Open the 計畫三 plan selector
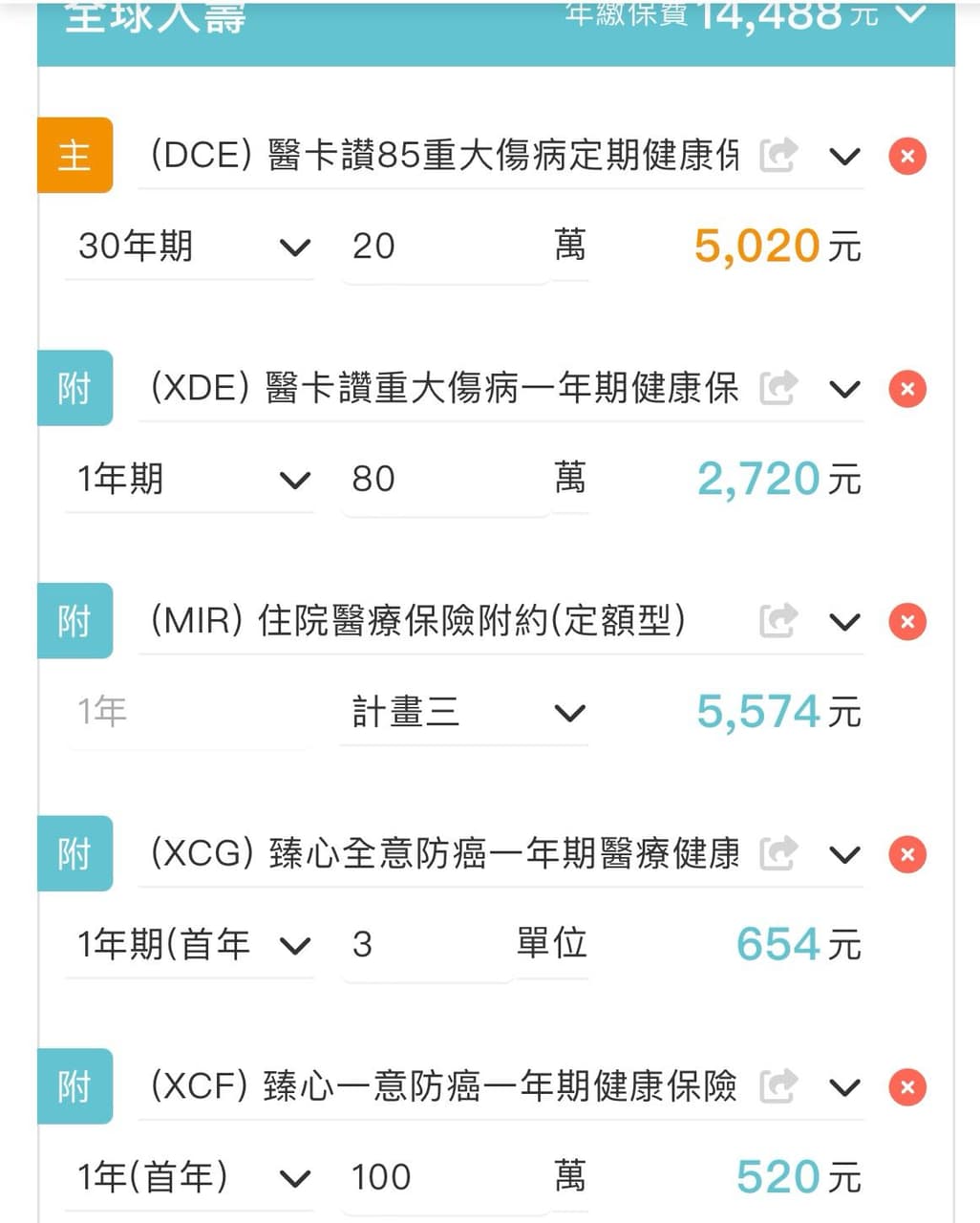Viewport: 980px width, 1223px height. coord(464,712)
